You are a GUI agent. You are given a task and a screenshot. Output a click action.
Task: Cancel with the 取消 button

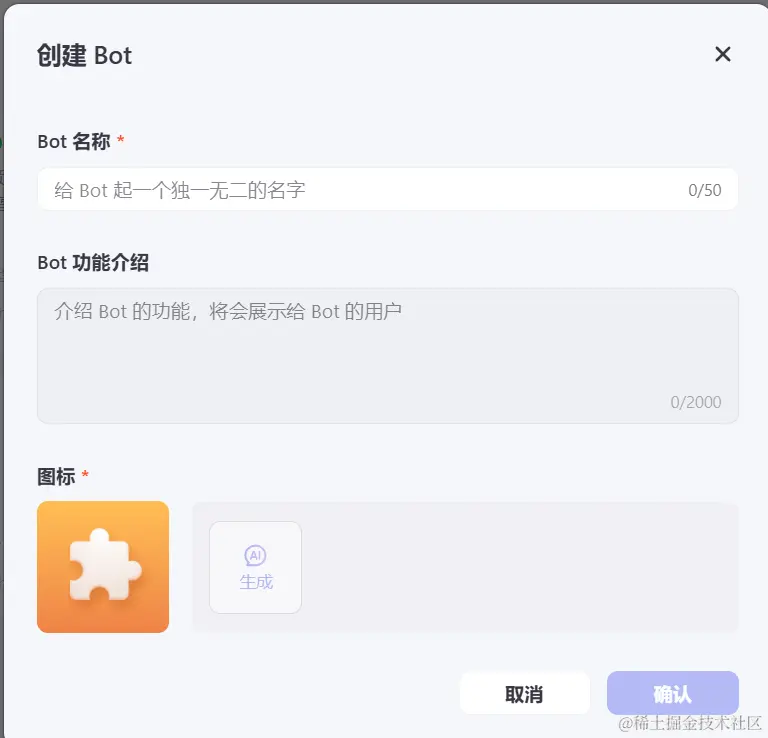(x=524, y=694)
